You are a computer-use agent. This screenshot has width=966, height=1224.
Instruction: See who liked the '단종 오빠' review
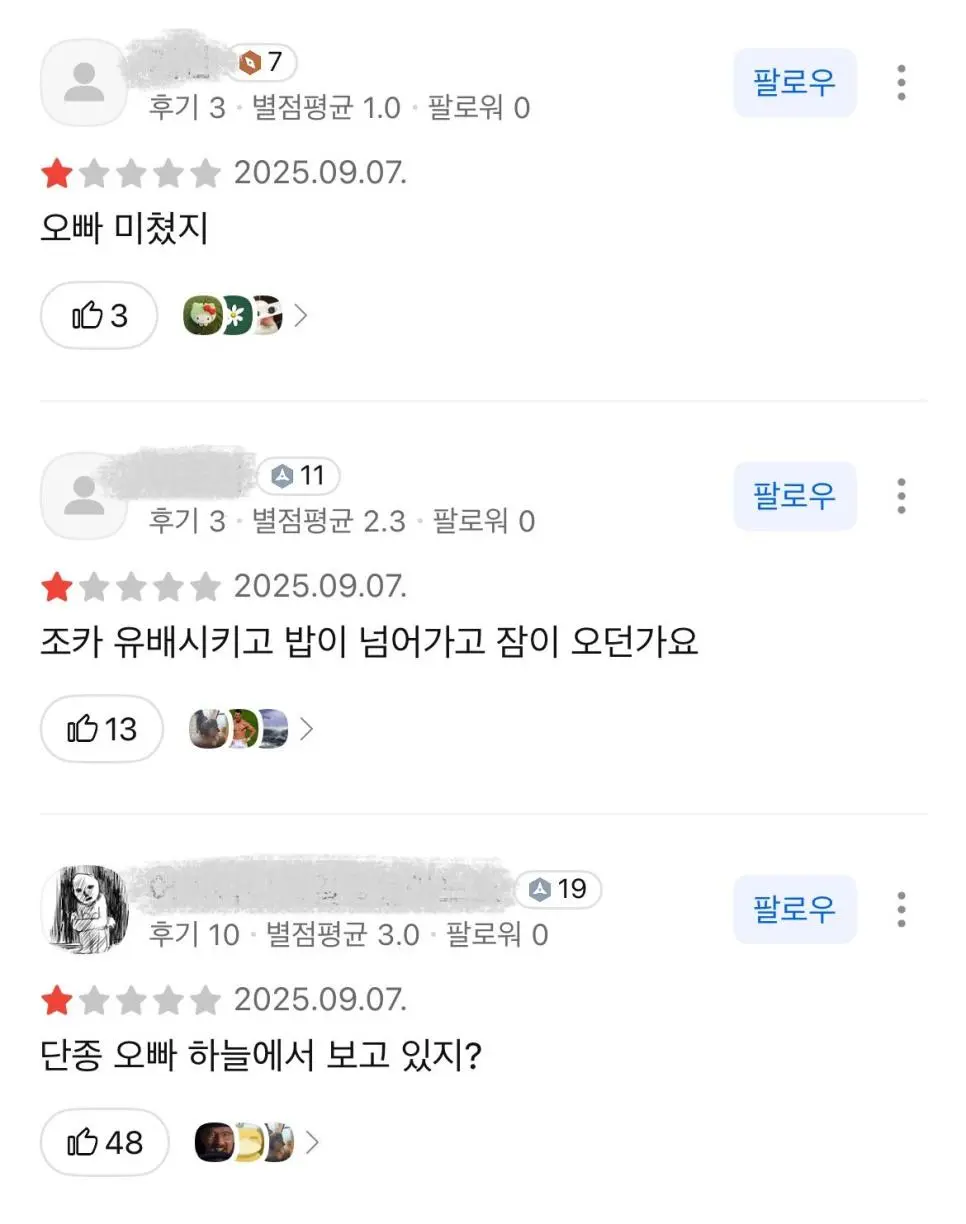tap(256, 1142)
